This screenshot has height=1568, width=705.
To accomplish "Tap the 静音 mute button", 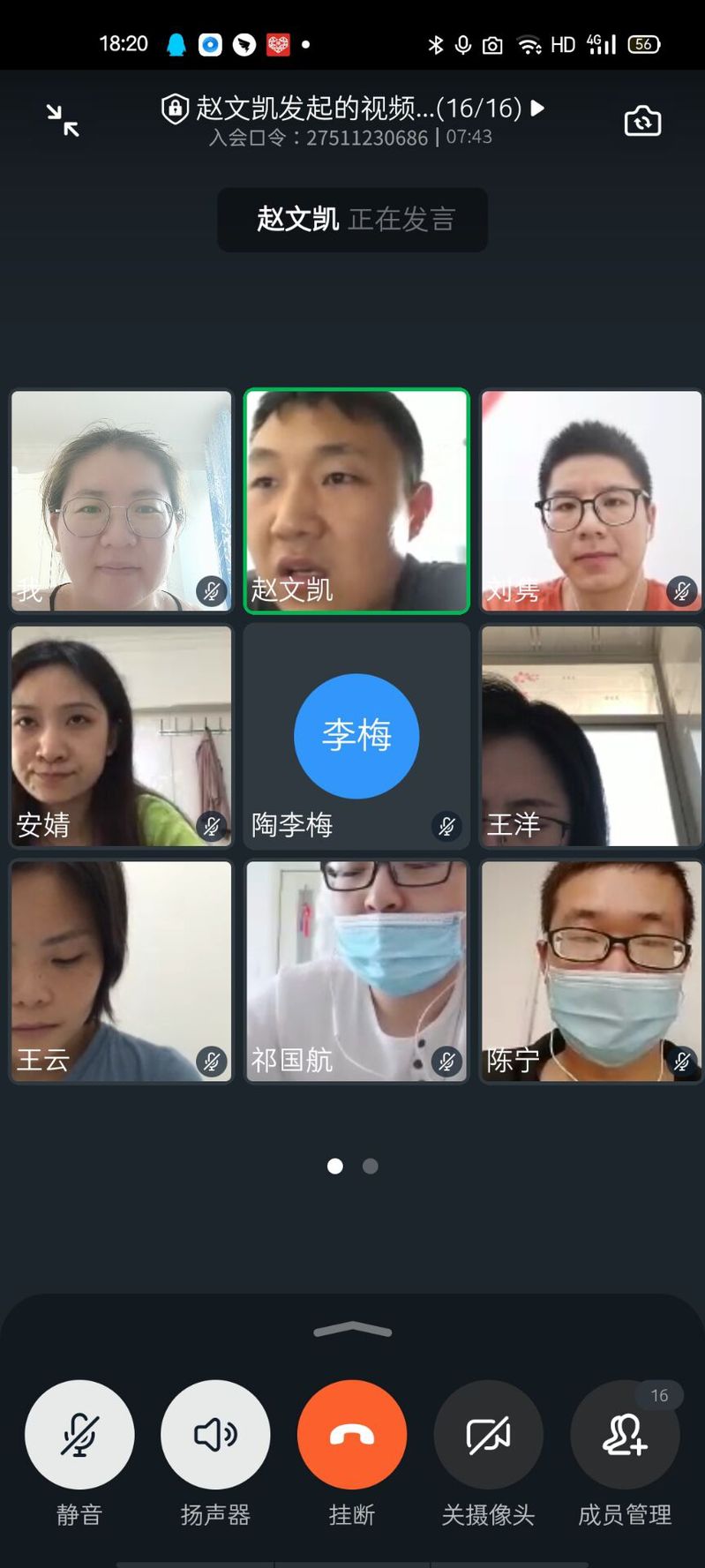I will (x=79, y=1434).
